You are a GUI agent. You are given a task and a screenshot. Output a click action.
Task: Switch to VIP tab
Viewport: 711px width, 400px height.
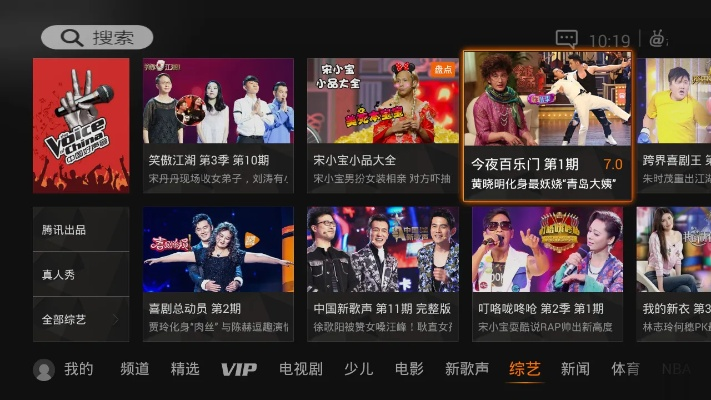pyautogui.click(x=239, y=369)
